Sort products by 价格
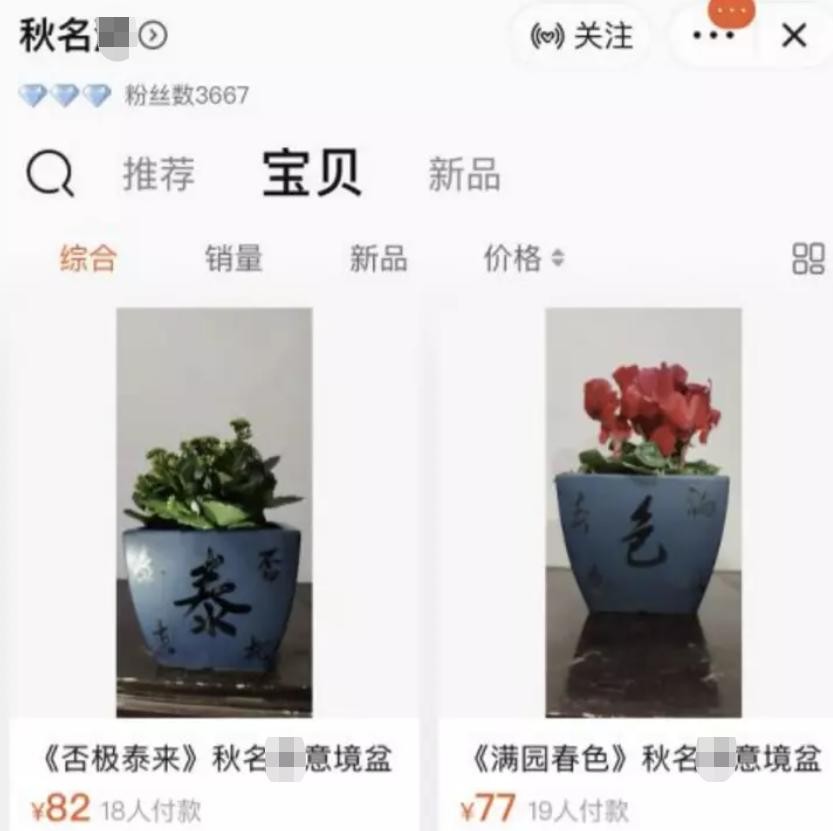 (x=523, y=259)
